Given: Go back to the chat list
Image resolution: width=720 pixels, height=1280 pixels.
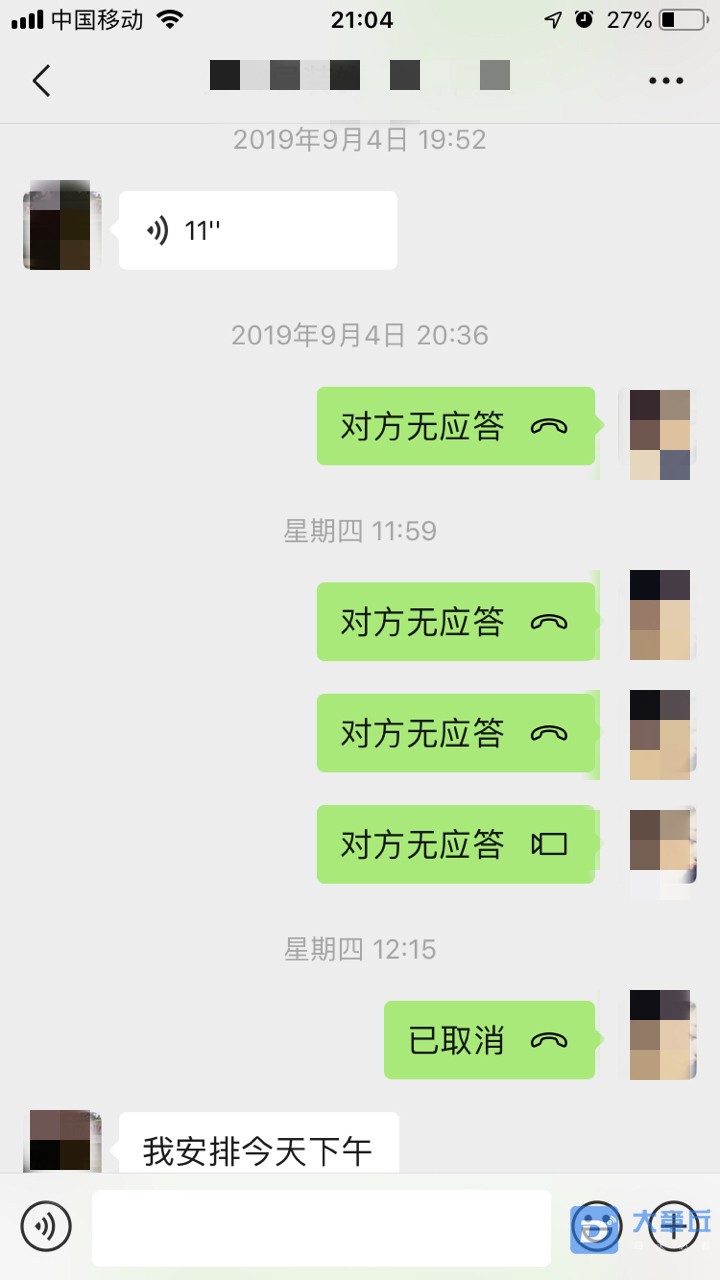Looking at the screenshot, I should [41, 80].
